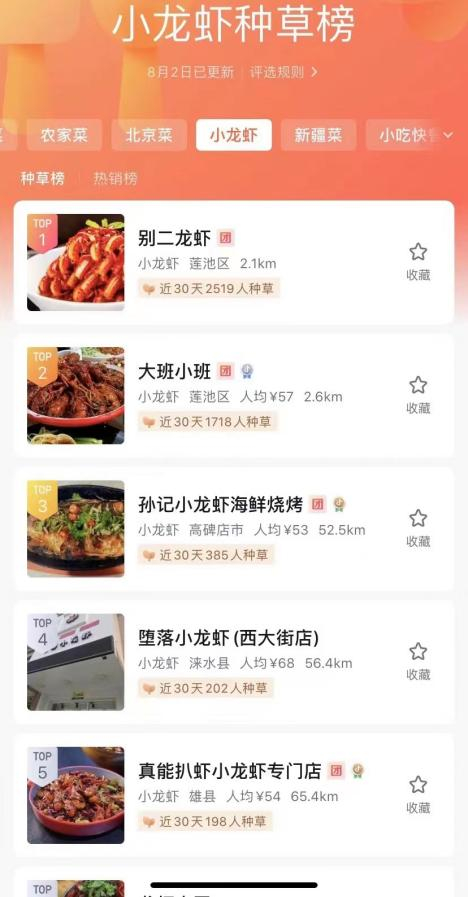Switch to the 种草榜 tab

(x=43, y=178)
